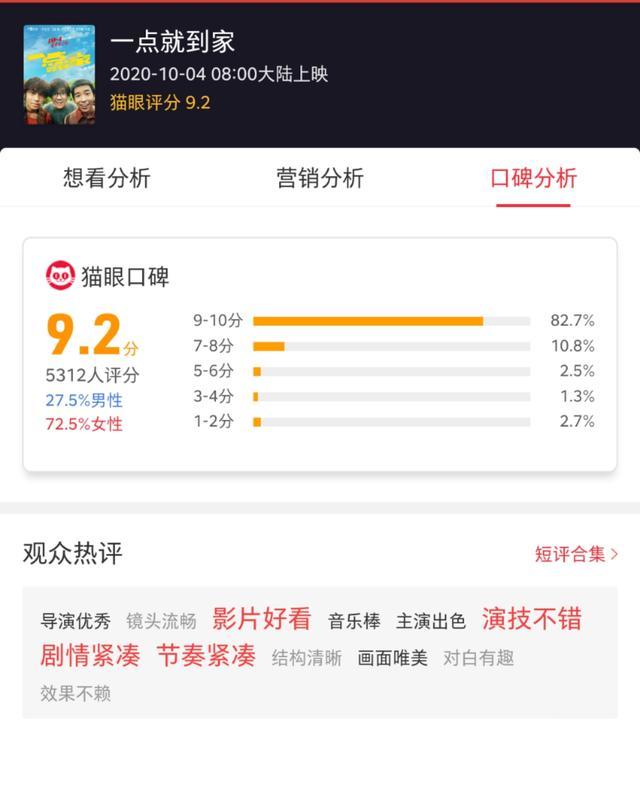Switch to the 想看分析 tab
The image size is (640, 792).
pos(106,179)
